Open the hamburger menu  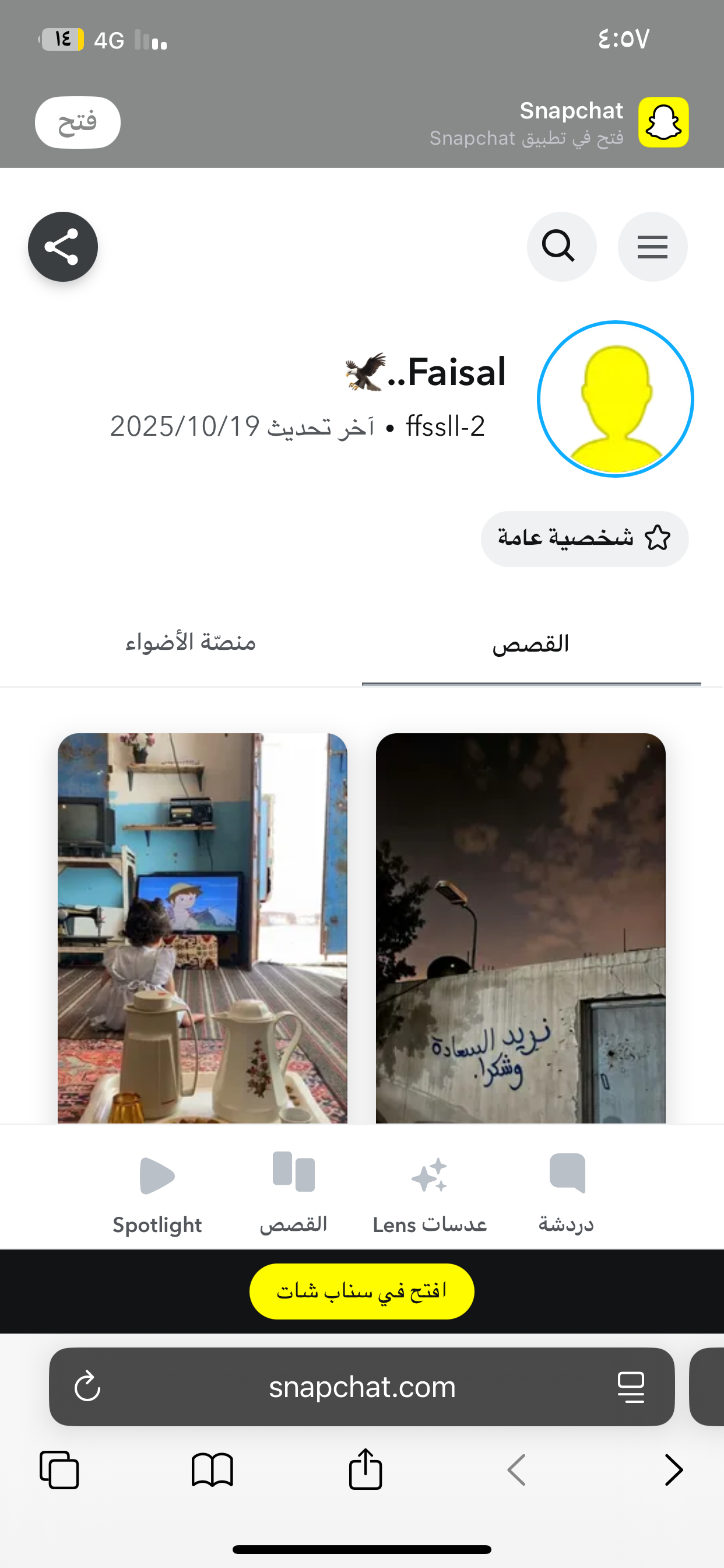[652, 247]
